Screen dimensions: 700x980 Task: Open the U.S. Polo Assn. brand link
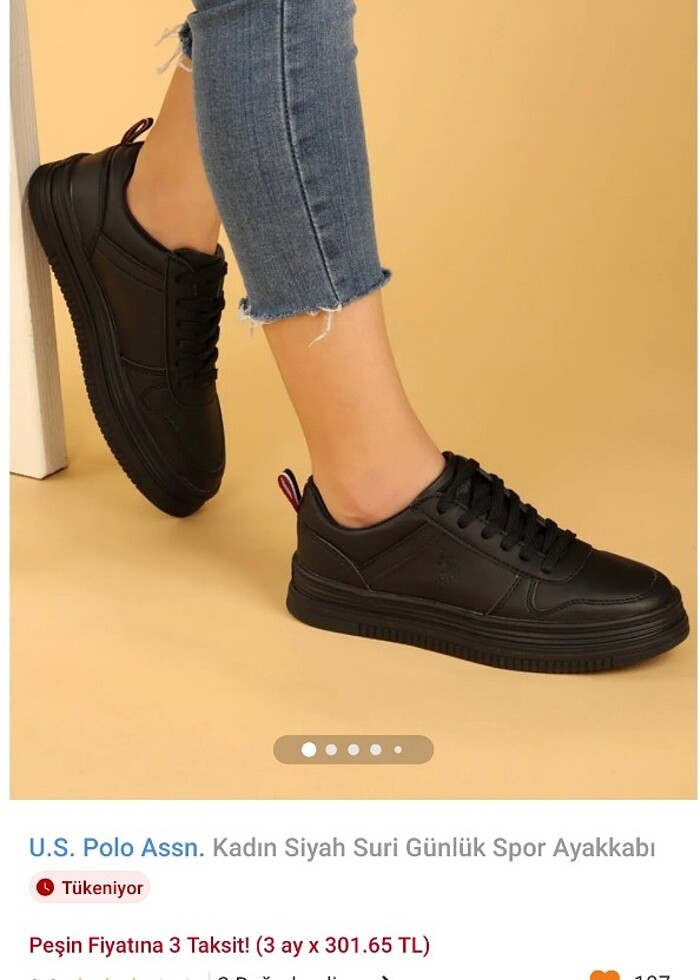(116, 848)
